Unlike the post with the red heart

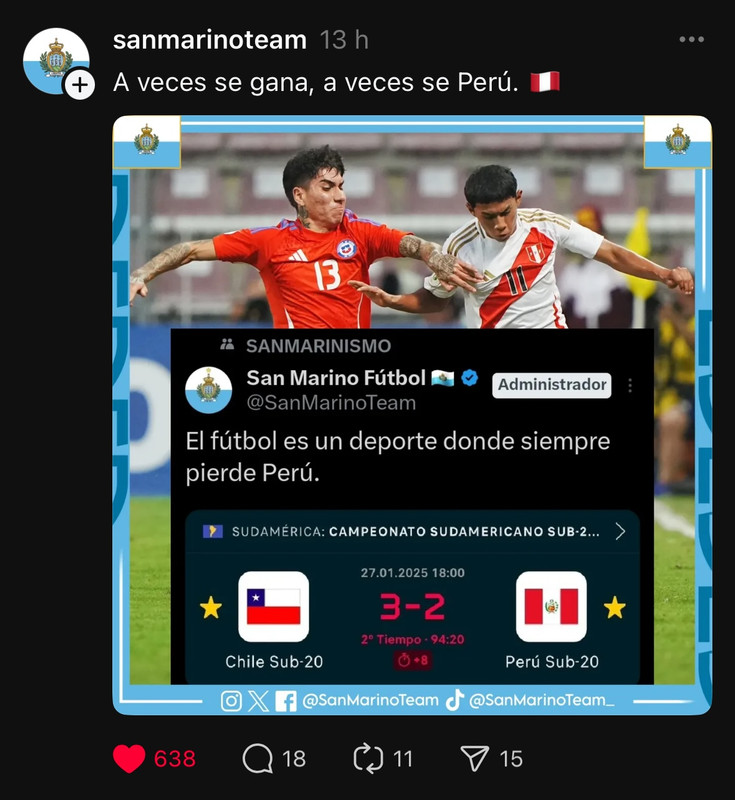pos(129,759)
